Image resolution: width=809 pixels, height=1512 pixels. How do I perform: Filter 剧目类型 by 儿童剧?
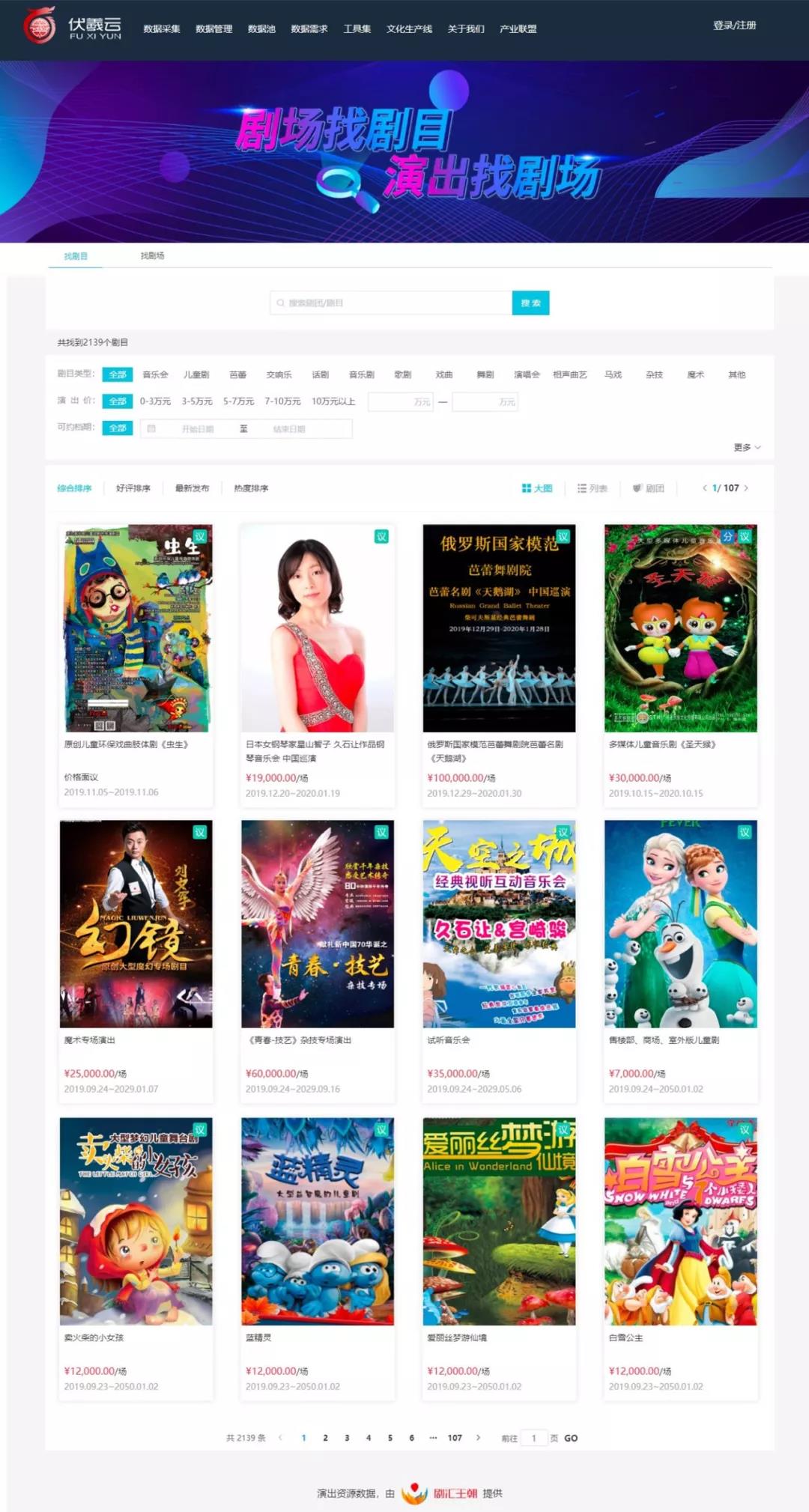196,374
